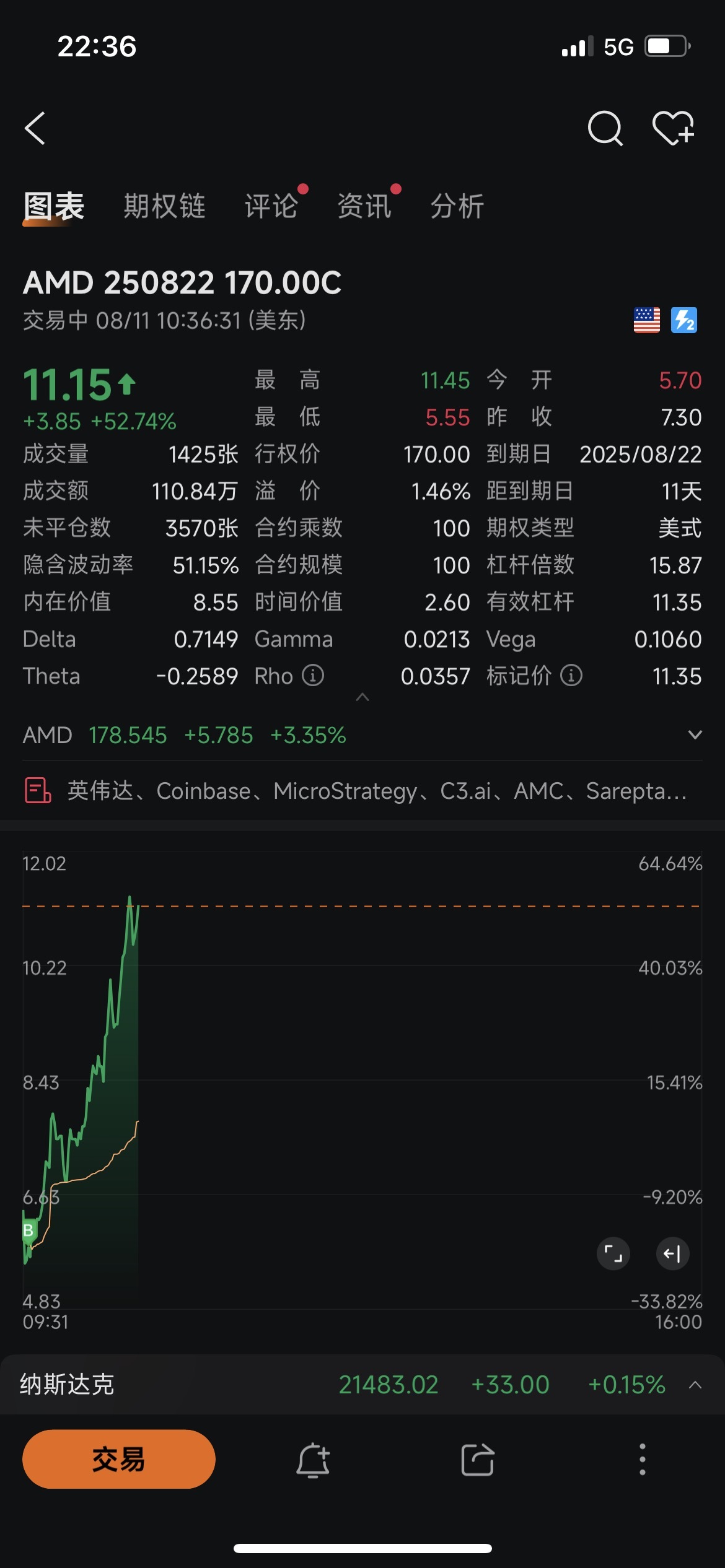
Task: Show info about Rho
Action: pos(313,676)
